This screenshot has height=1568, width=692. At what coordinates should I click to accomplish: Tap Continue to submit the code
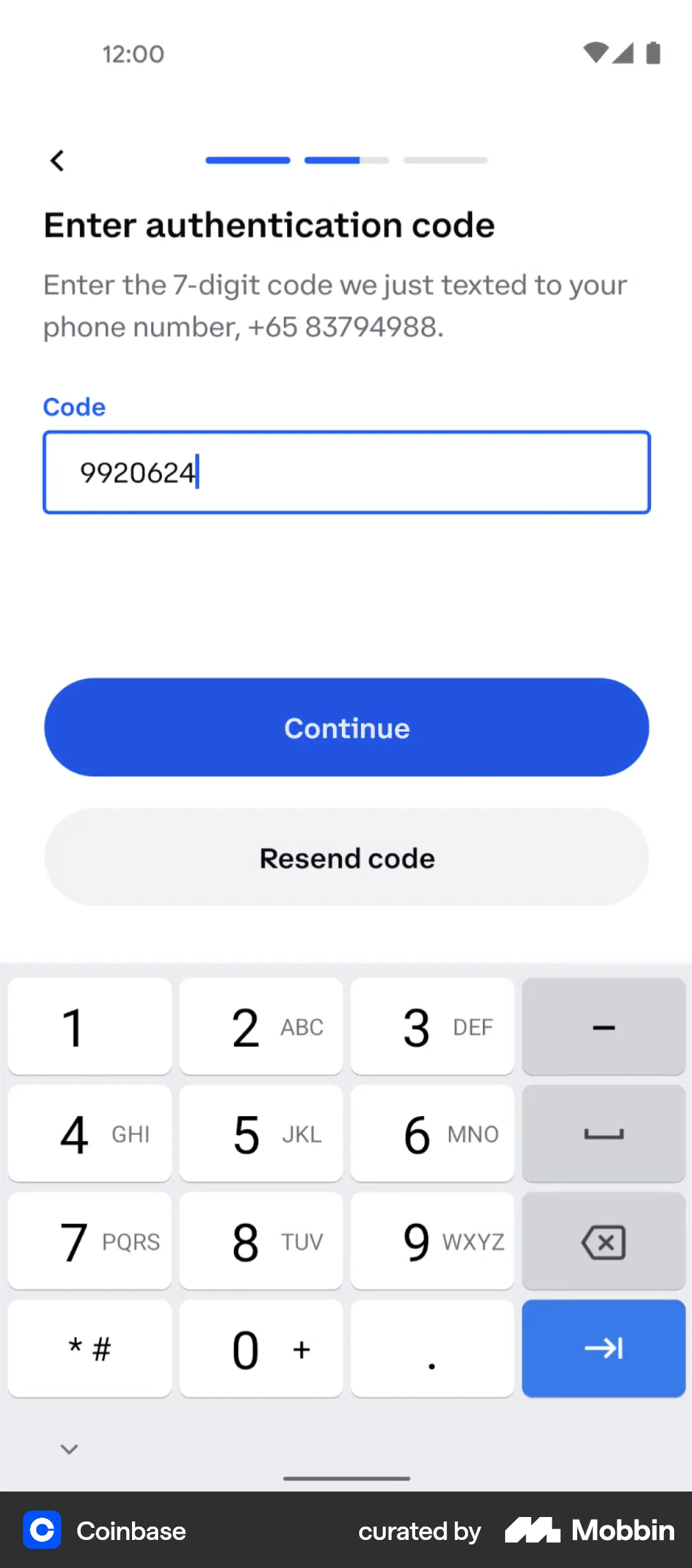pos(346,728)
